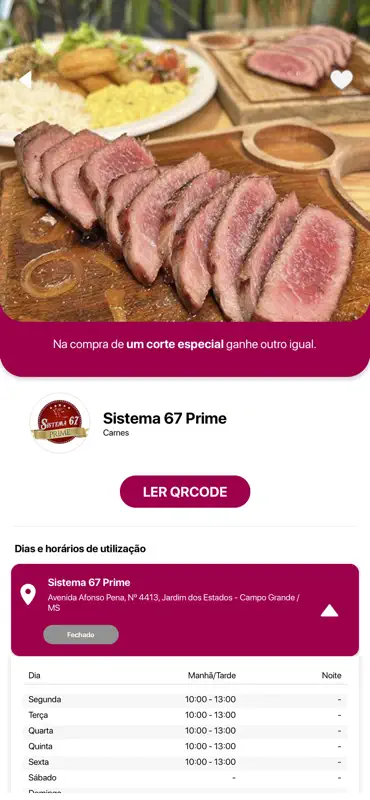Favorite this offer with the heart icon
Viewport: 370px width, 800px height.
pyautogui.click(x=341, y=80)
